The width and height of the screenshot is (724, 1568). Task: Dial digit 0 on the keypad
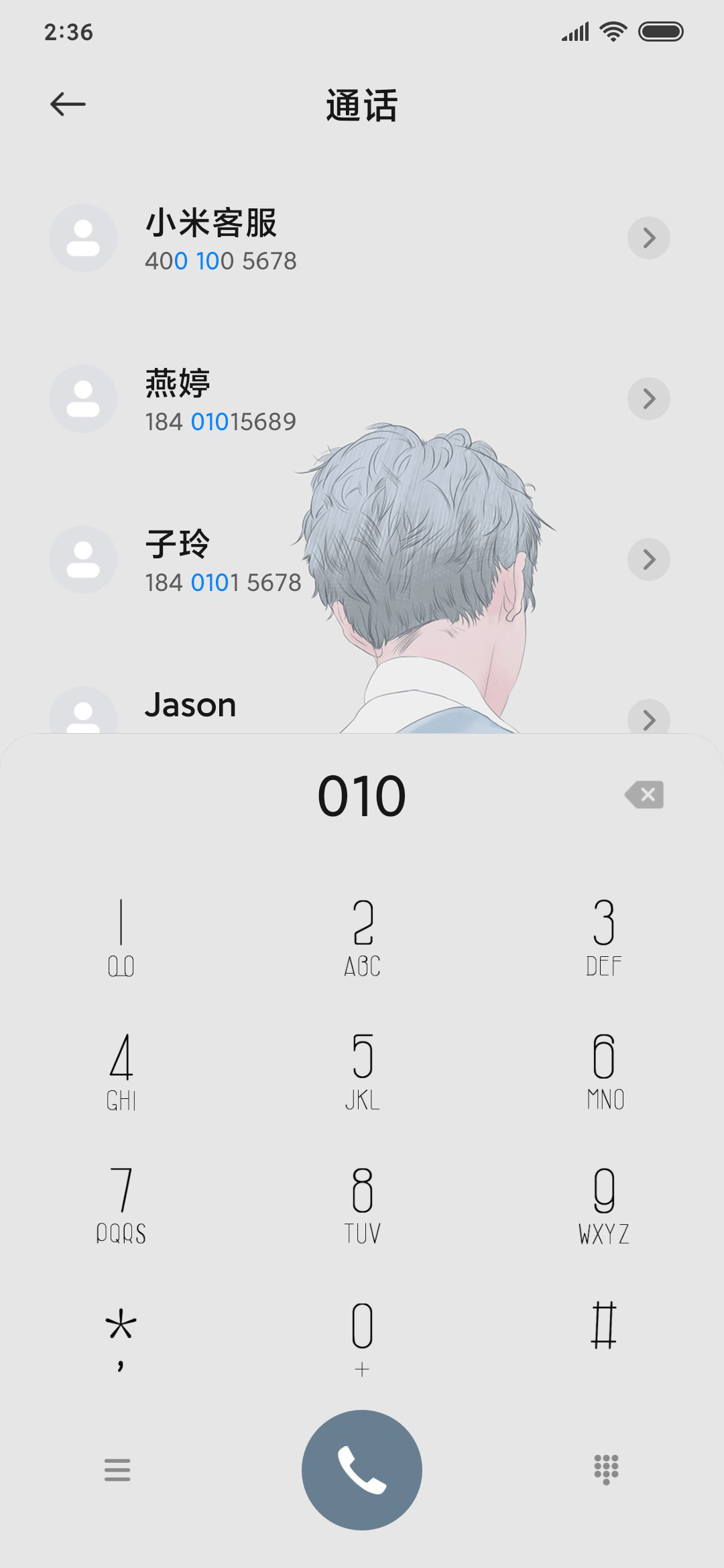[362, 1337]
